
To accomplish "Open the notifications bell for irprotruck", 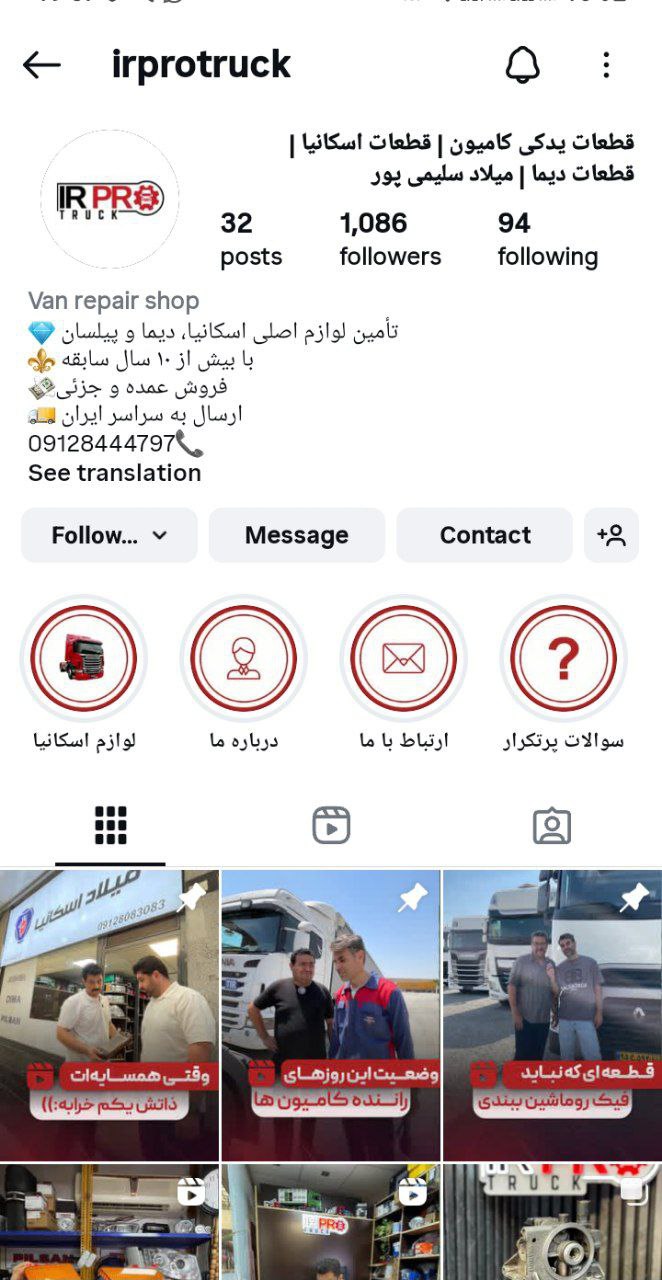I will point(522,66).
